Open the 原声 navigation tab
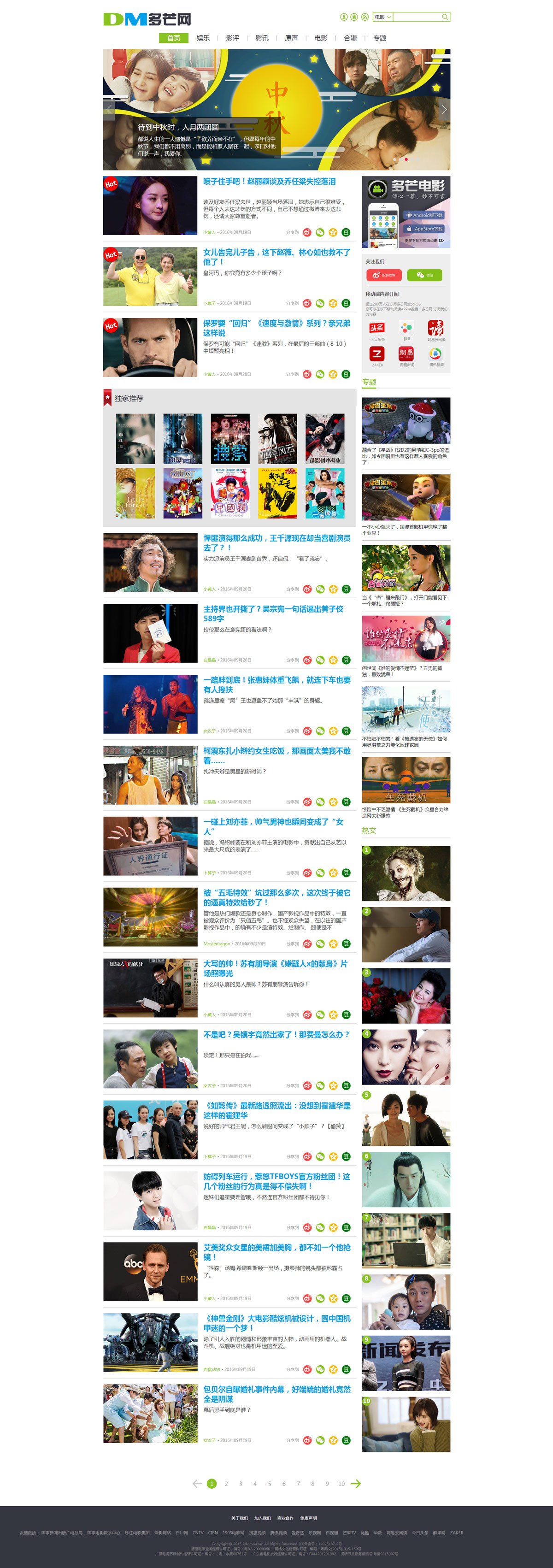 click(x=291, y=38)
